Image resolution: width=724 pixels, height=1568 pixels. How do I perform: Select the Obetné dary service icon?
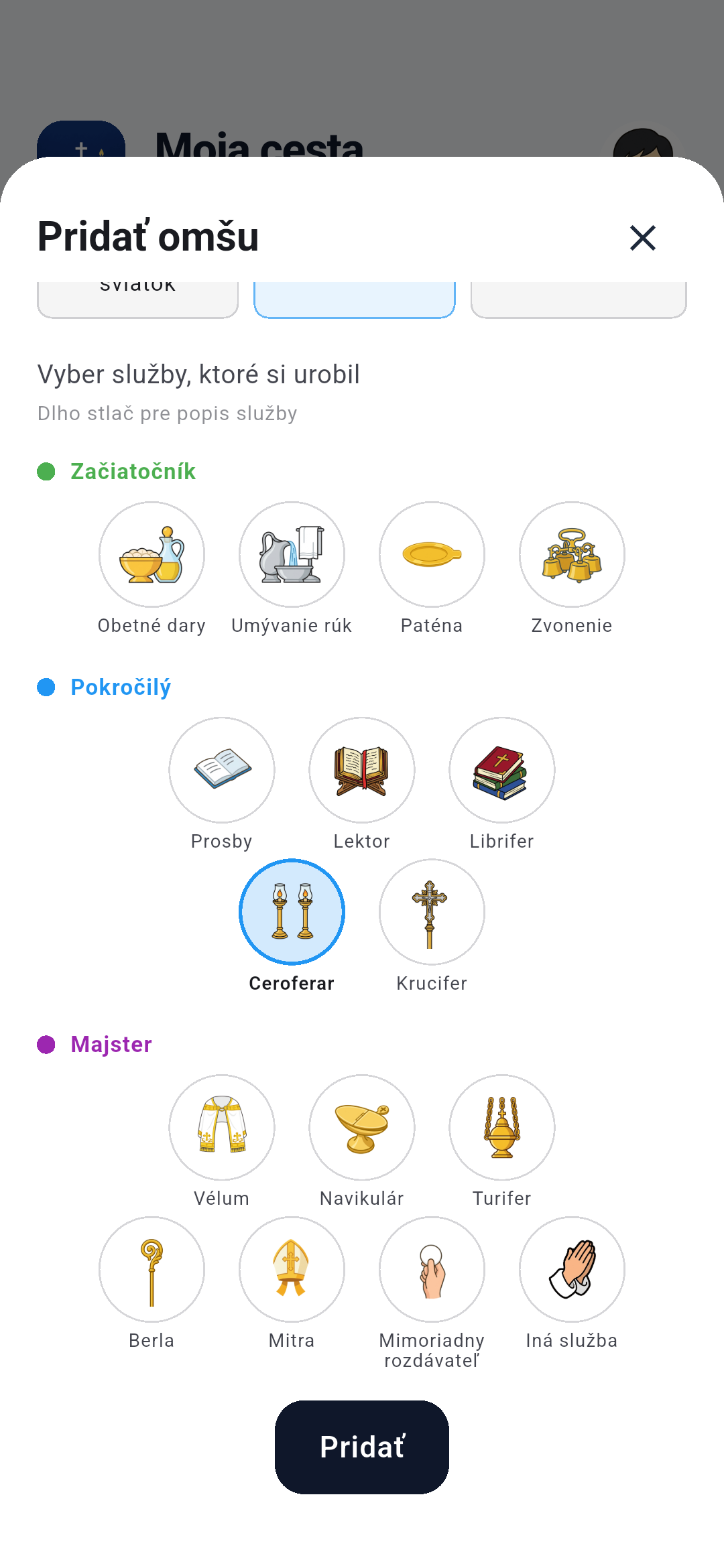pos(152,554)
